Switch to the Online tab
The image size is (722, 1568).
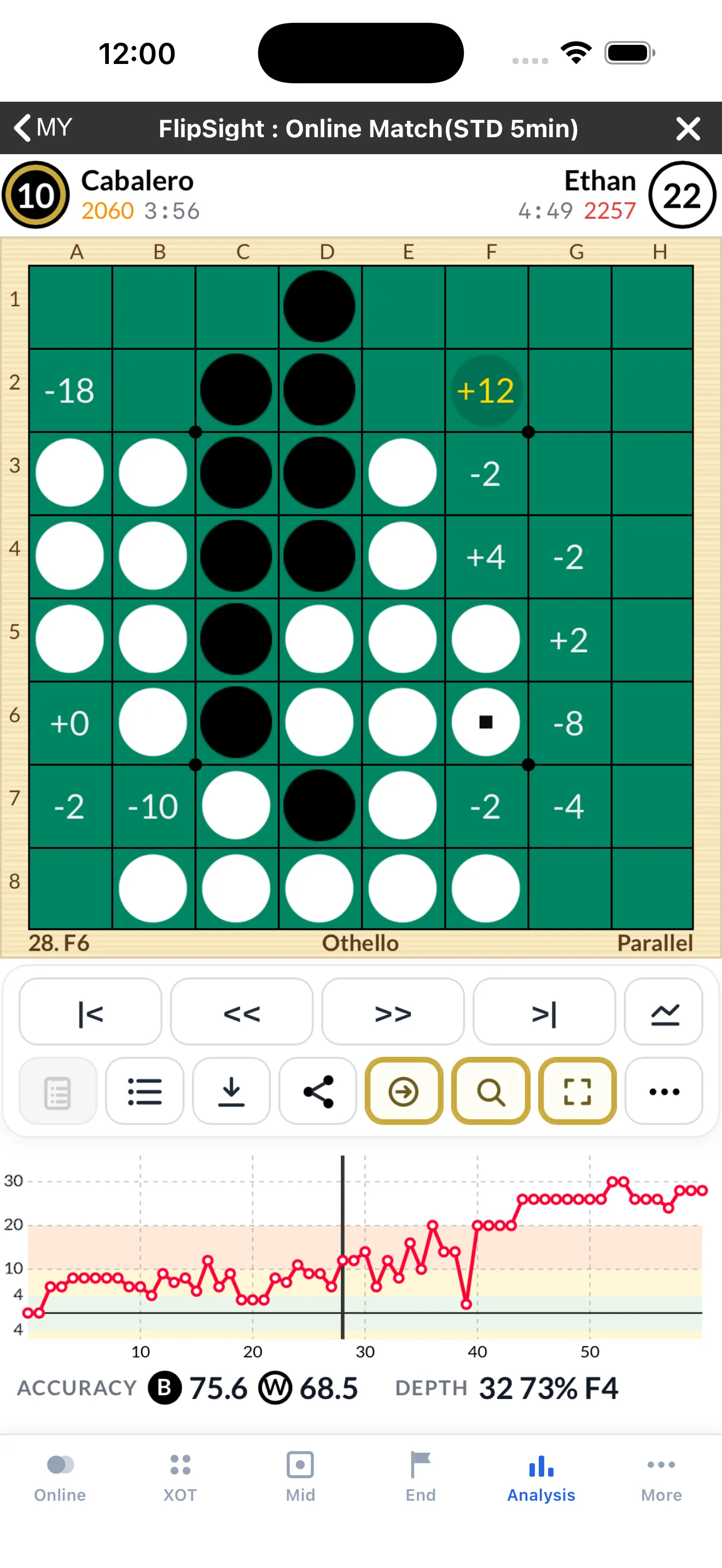tap(60, 1477)
